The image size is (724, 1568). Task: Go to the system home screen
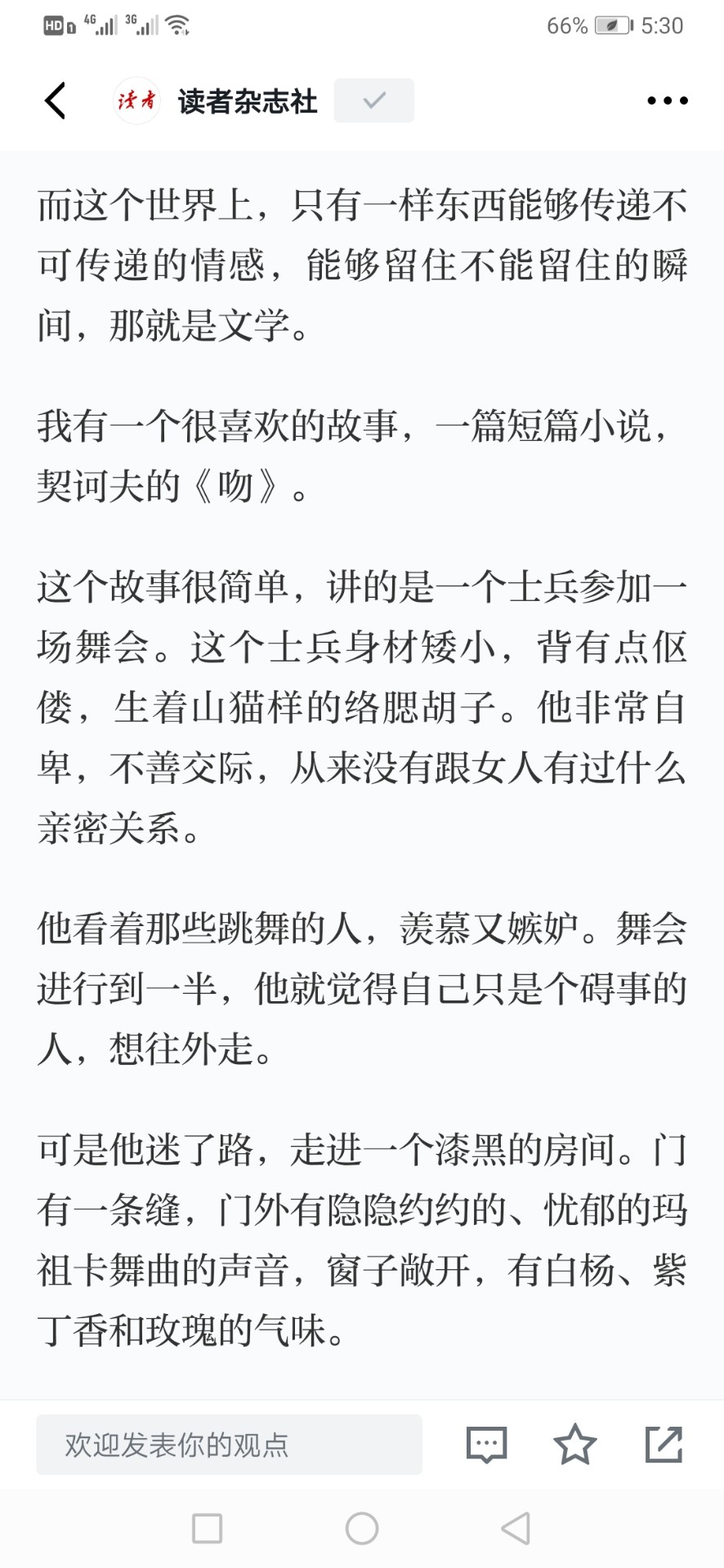[362, 1528]
